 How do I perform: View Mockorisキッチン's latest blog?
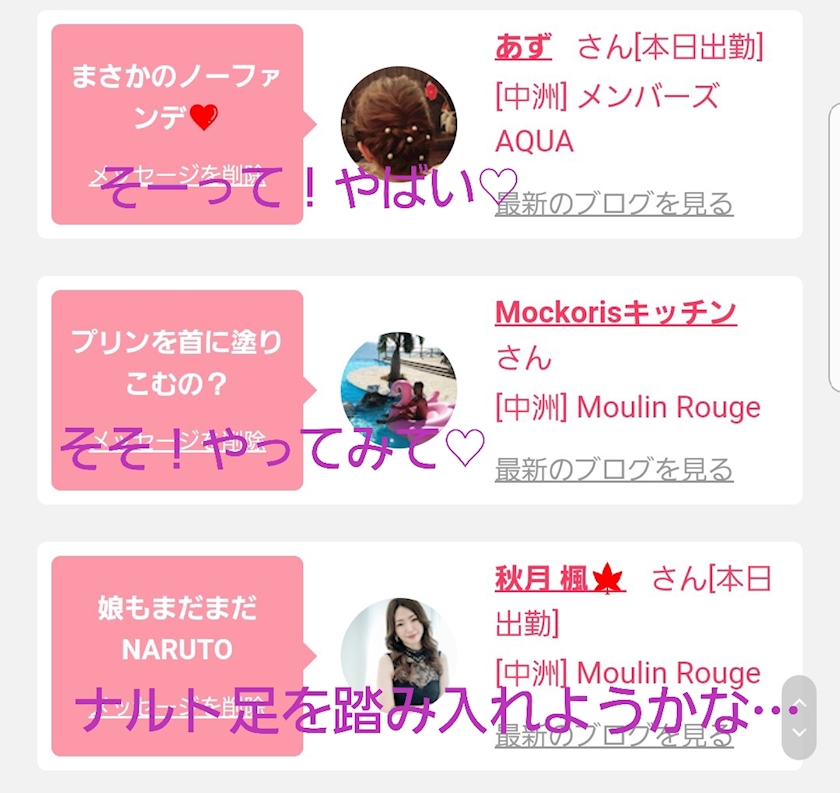point(614,469)
